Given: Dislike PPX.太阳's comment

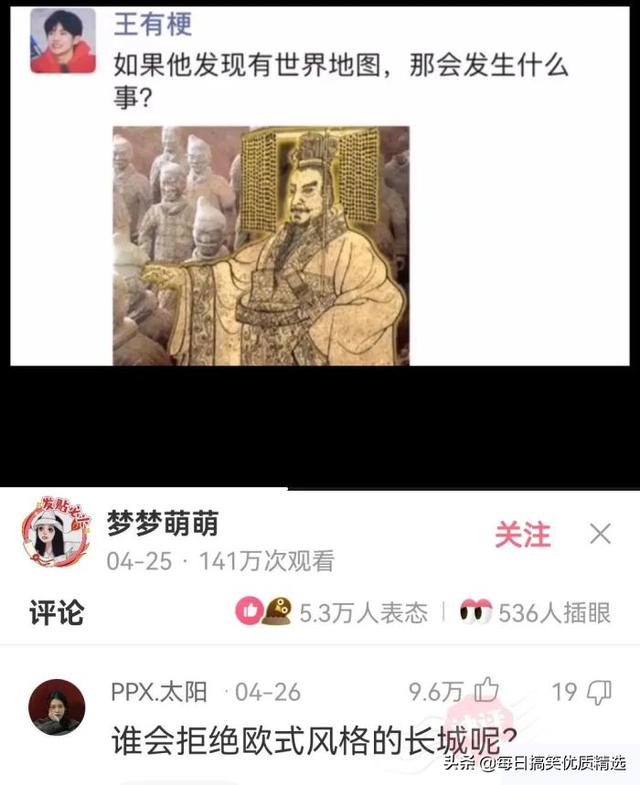Looking at the screenshot, I should pos(597,690).
